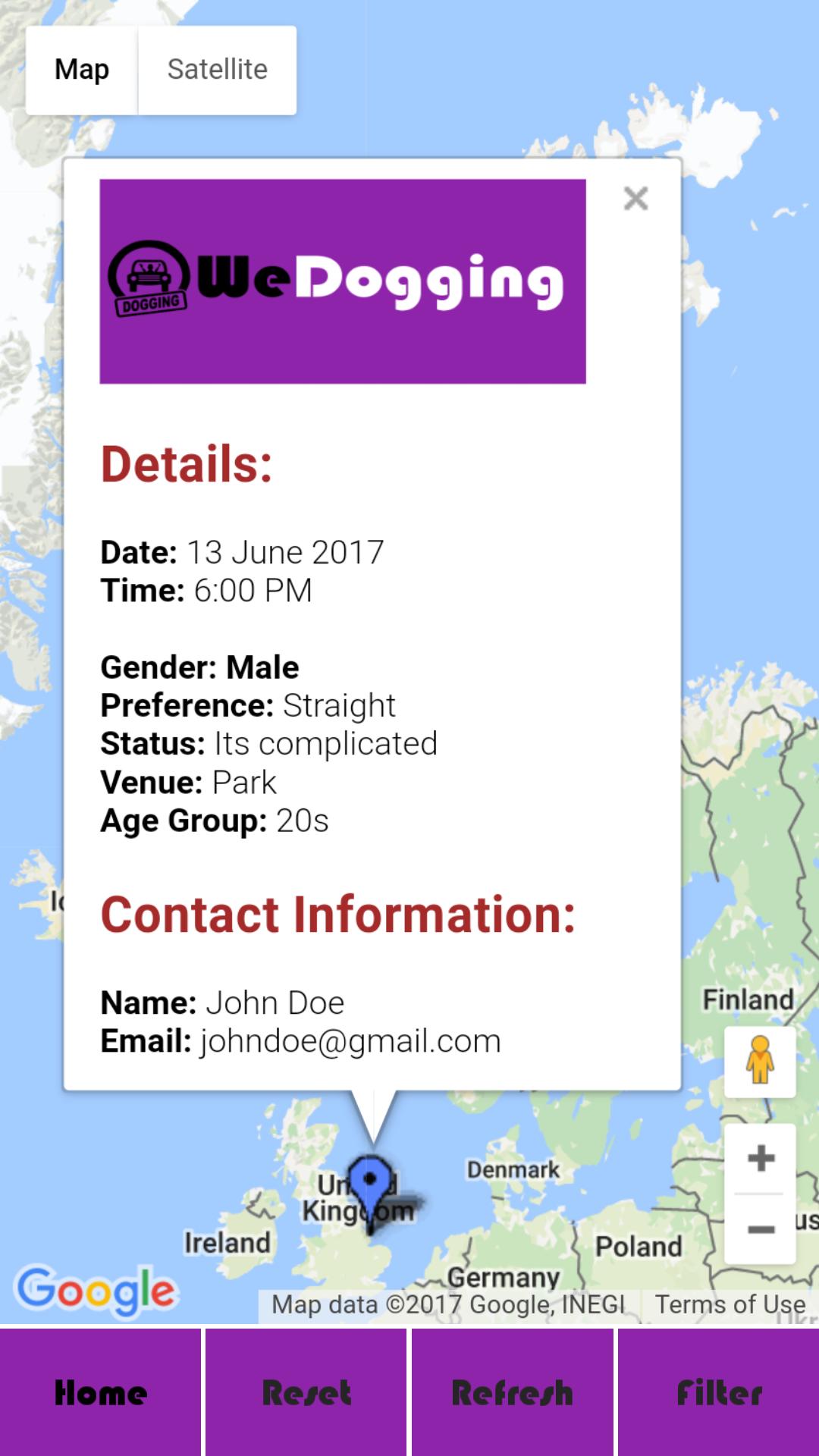Go to the Home screen

(101, 1392)
